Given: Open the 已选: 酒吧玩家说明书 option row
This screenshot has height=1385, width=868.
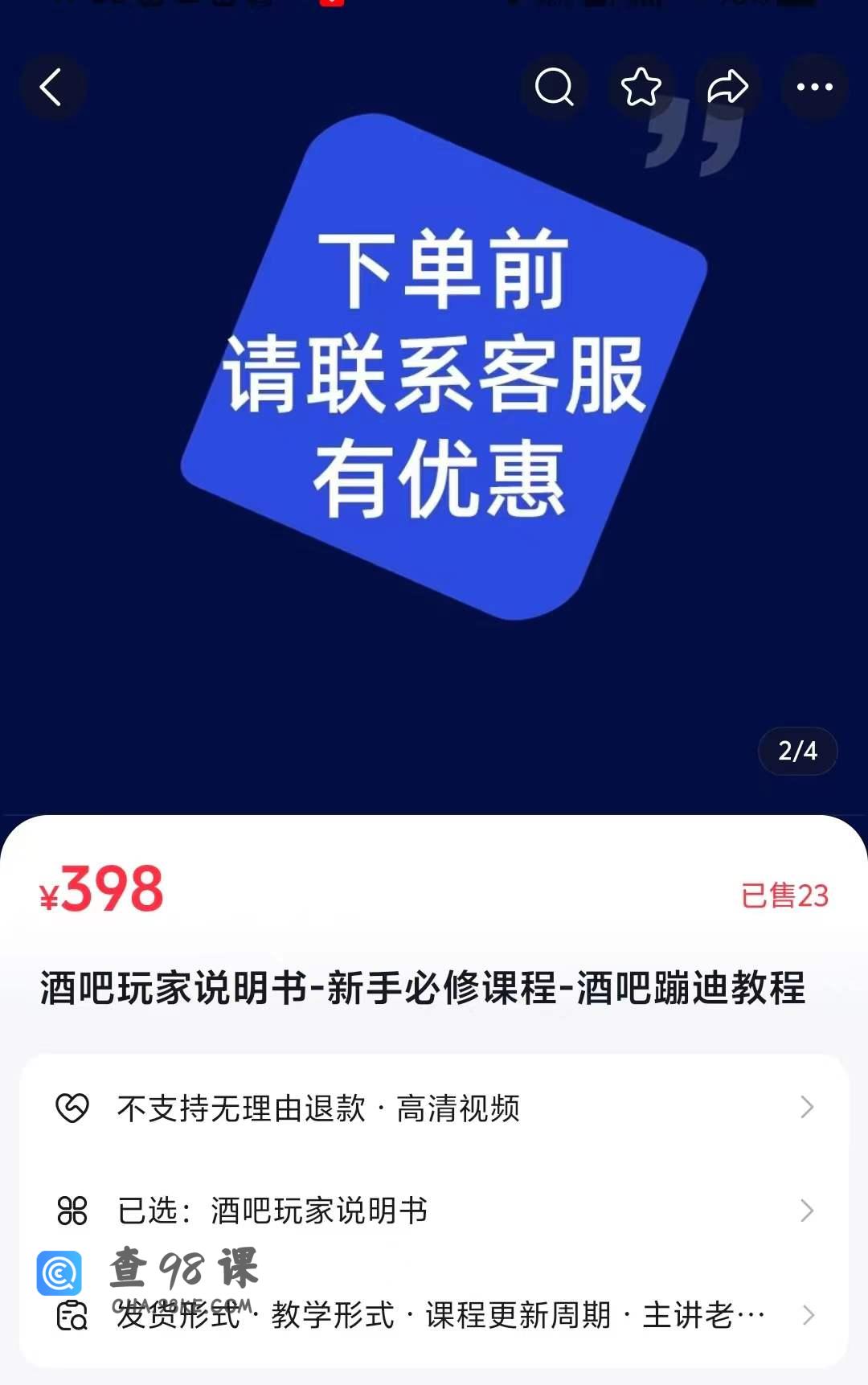Looking at the screenshot, I should (x=434, y=1211).
